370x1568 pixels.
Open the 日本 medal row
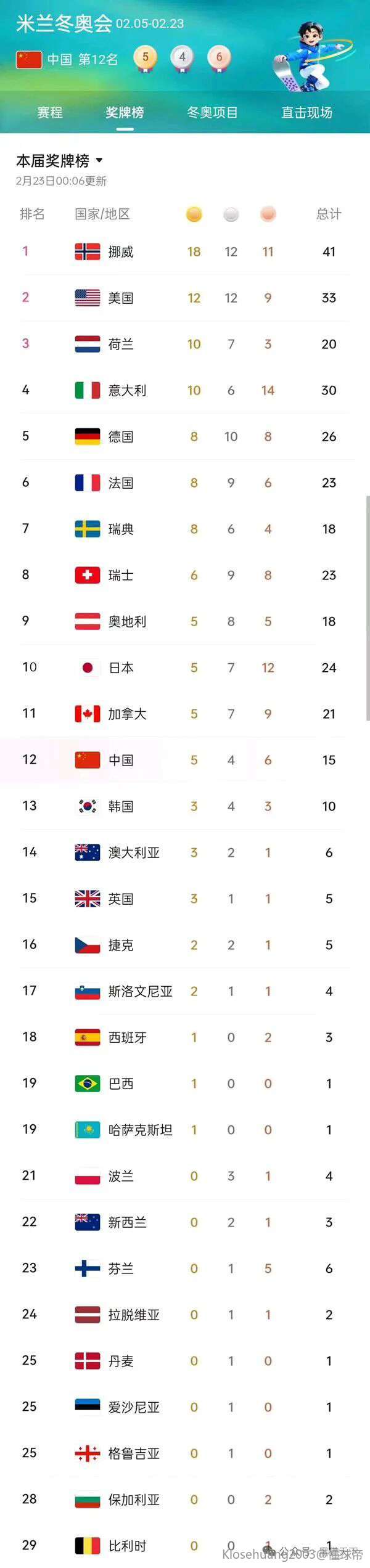click(185, 668)
